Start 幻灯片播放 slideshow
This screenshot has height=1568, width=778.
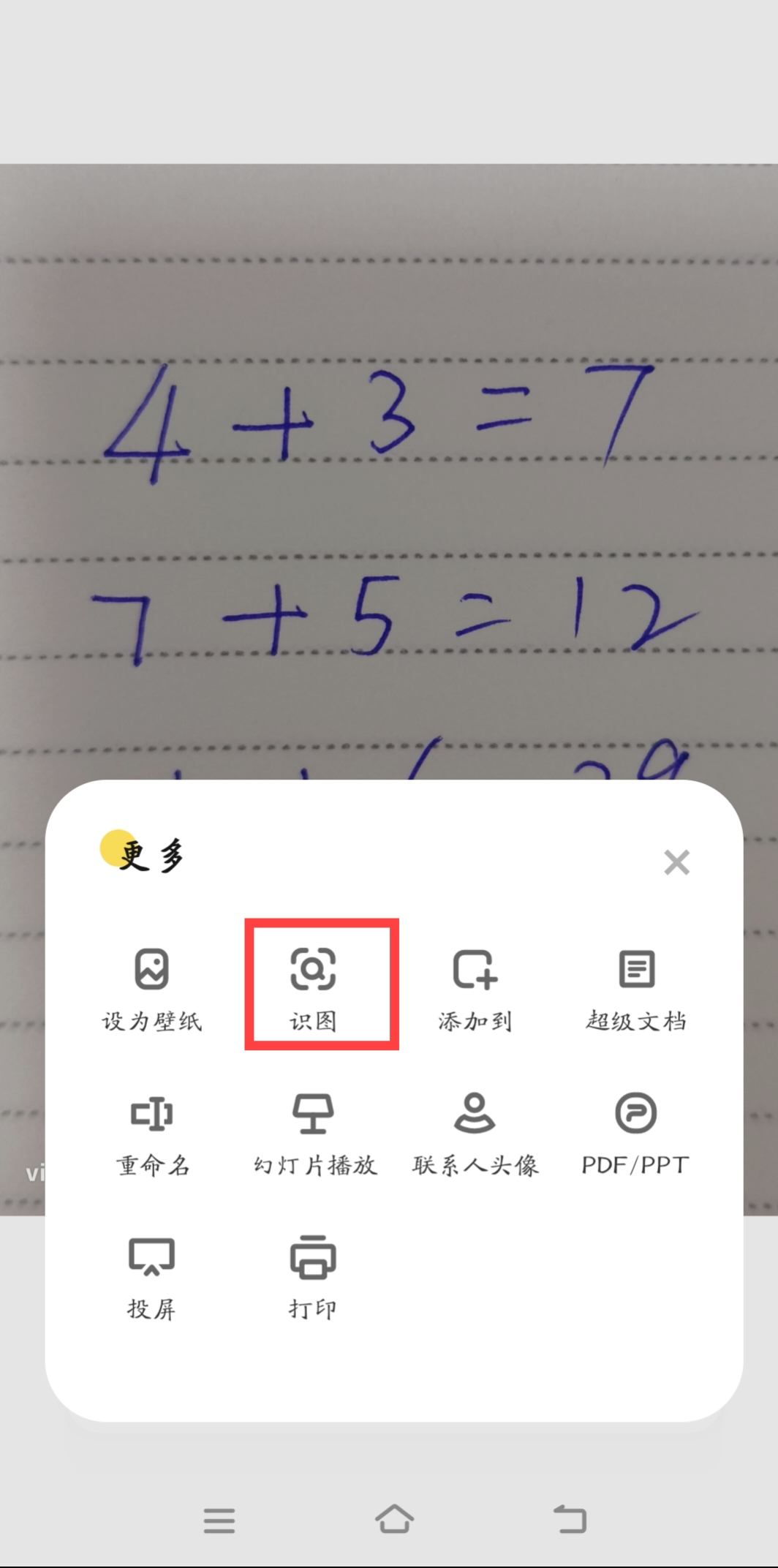point(314,1133)
